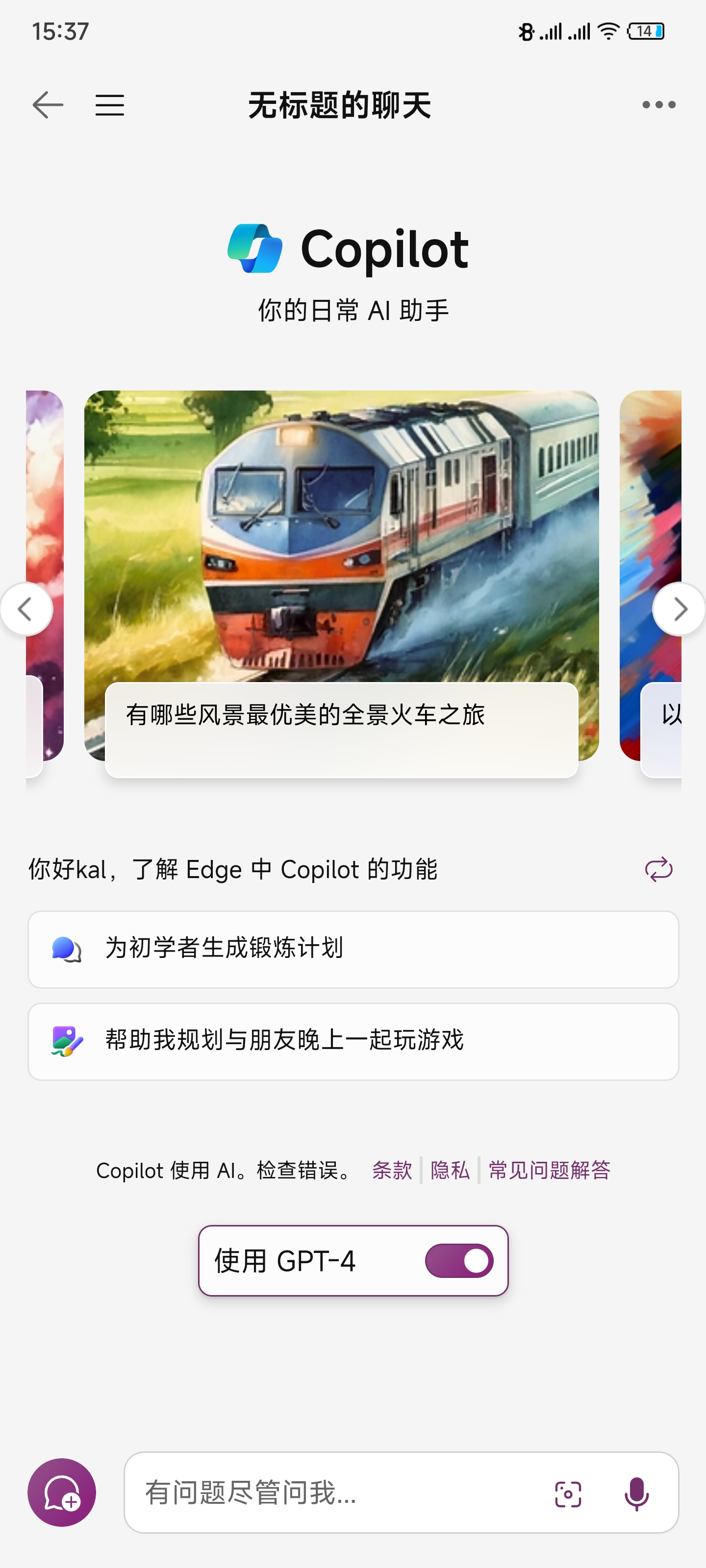Open the 隐私 privacy link
706x1568 pixels.
click(x=450, y=1170)
